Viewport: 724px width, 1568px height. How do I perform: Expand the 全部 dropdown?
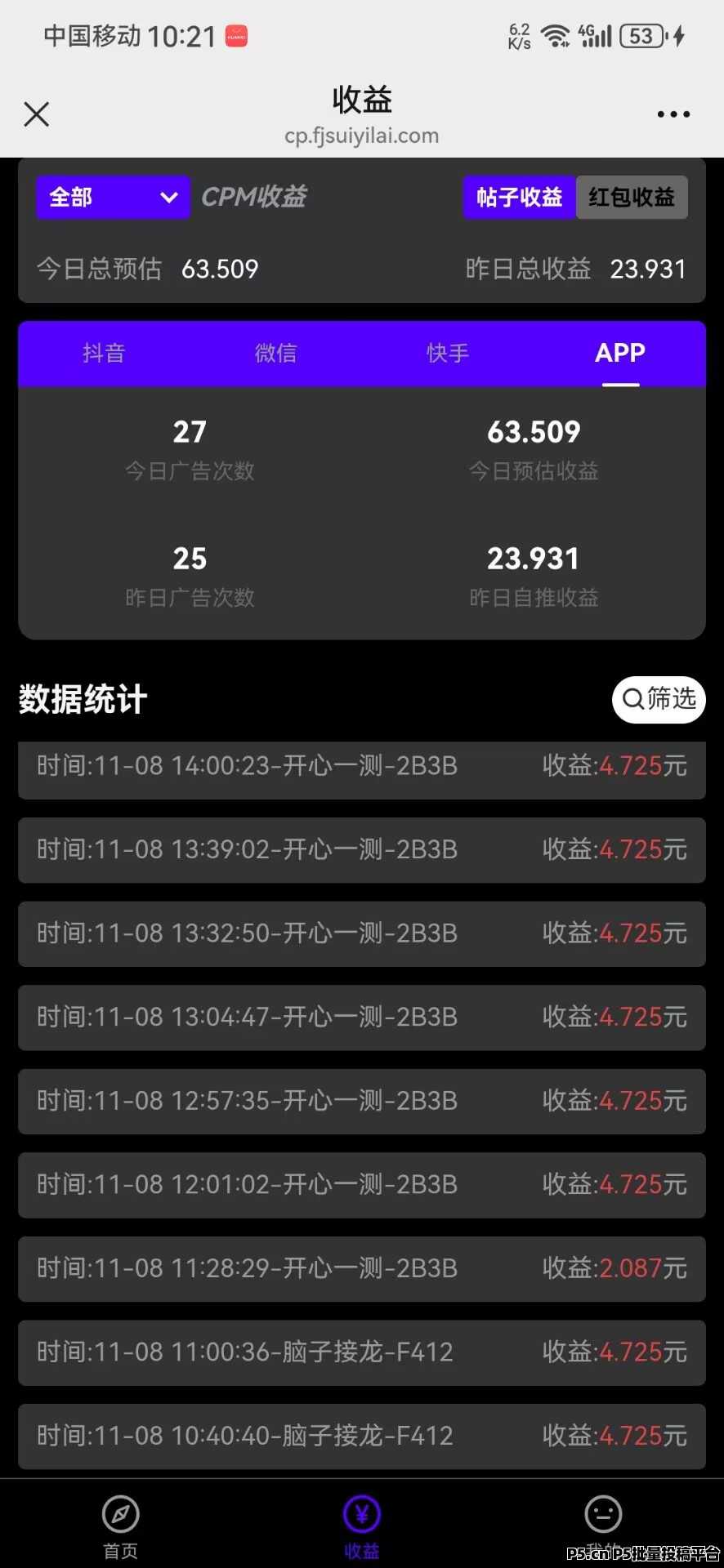[x=113, y=198]
